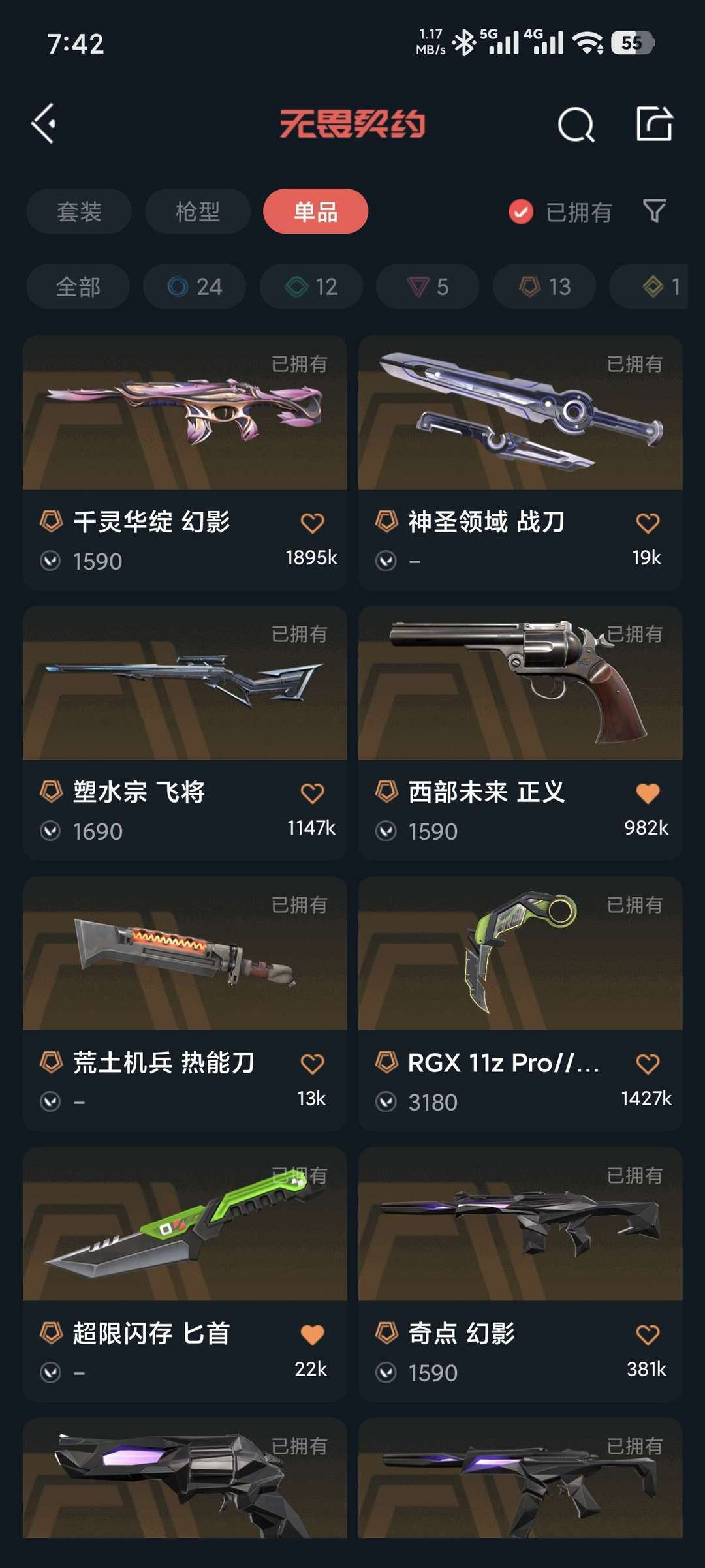Go back with the top-left arrow

pos(44,123)
